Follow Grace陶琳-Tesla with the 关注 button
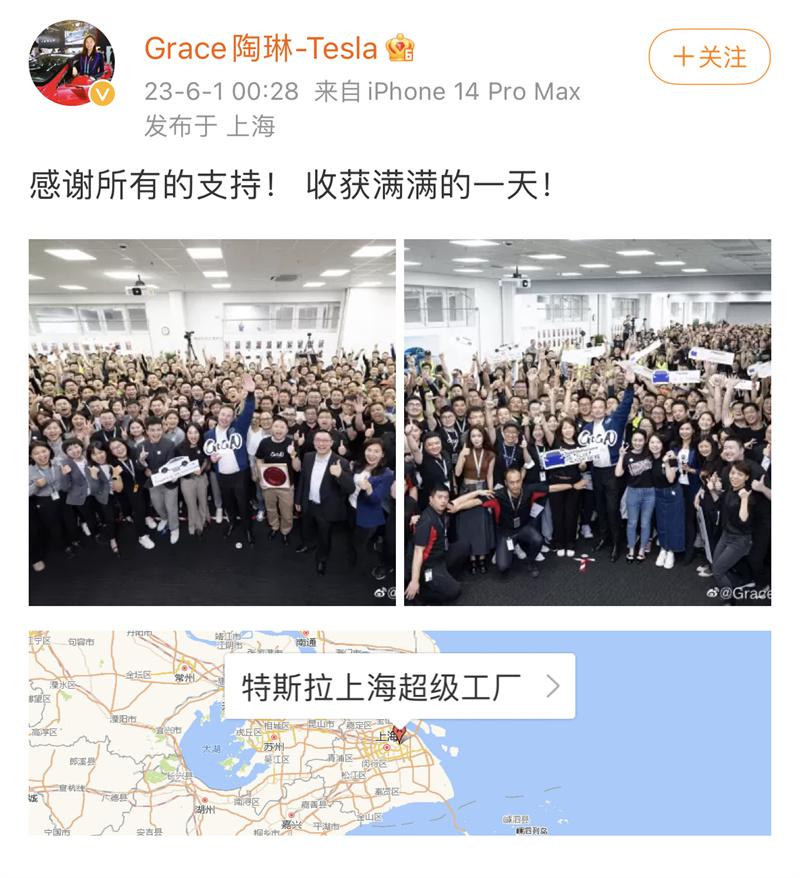Image resolution: width=800 pixels, height=878 pixels. 709,57
